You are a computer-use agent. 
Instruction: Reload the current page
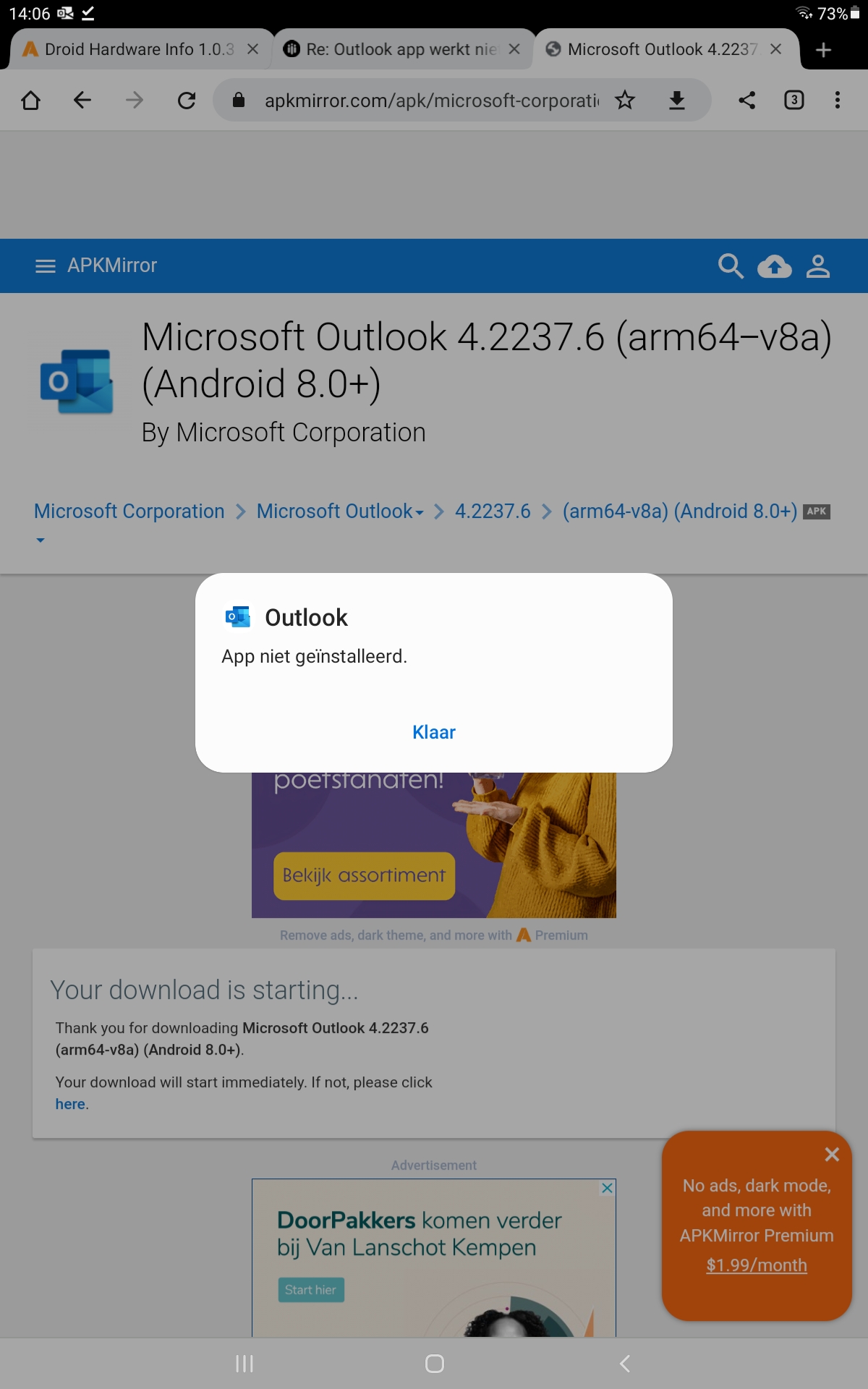pos(187,100)
